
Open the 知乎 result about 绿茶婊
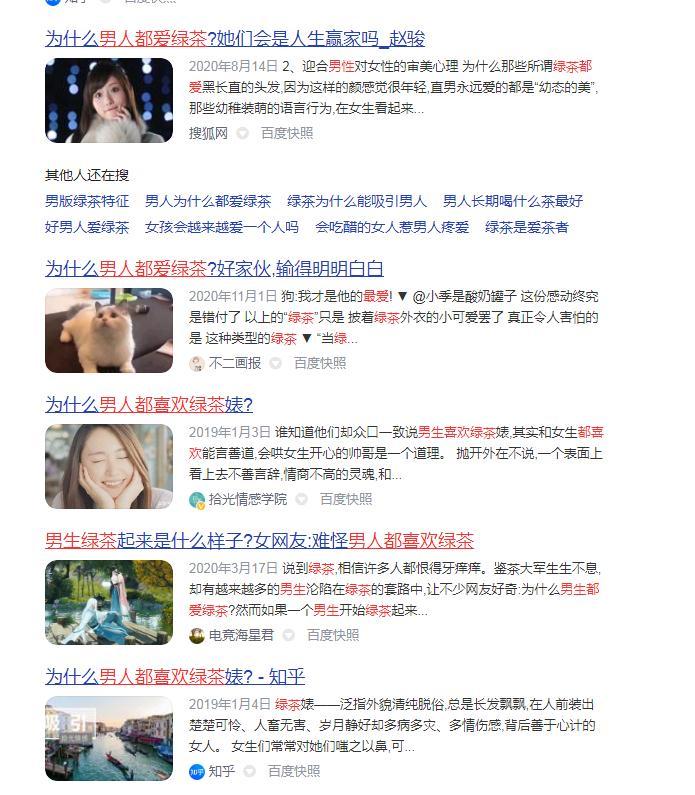tap(174, 677)
